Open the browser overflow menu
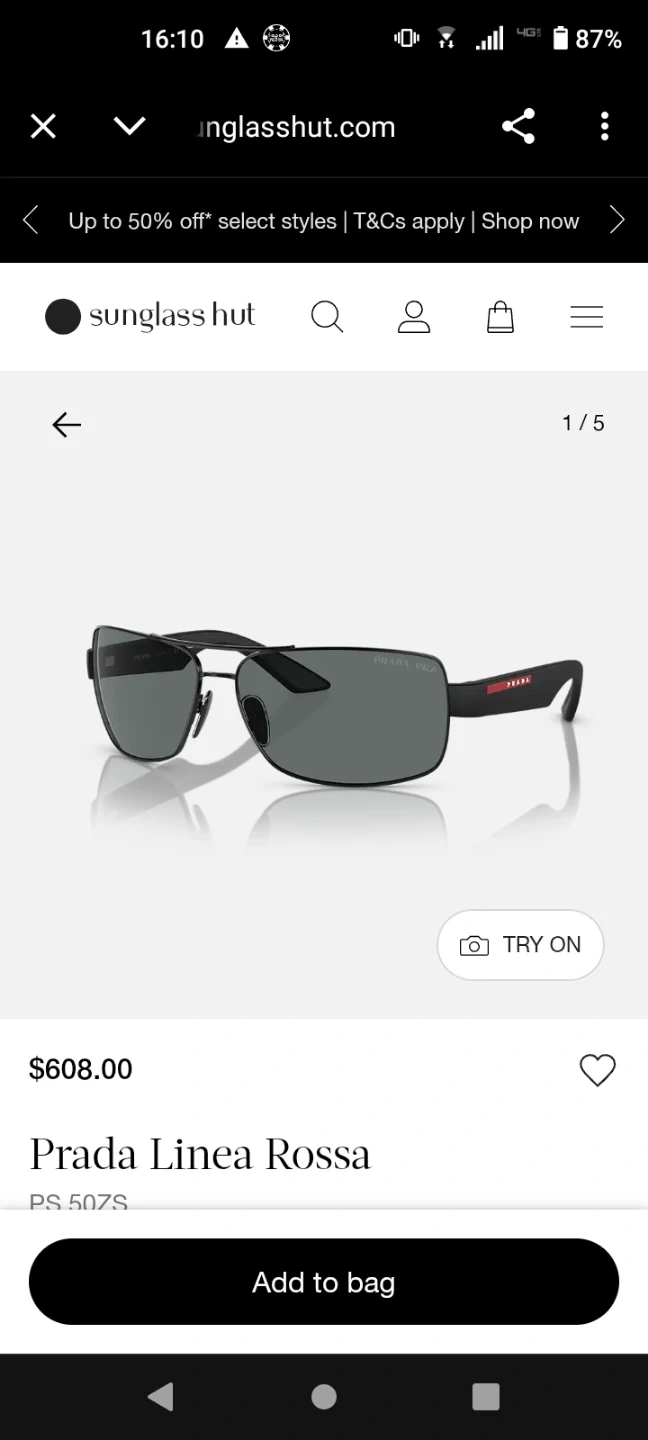 604,127
